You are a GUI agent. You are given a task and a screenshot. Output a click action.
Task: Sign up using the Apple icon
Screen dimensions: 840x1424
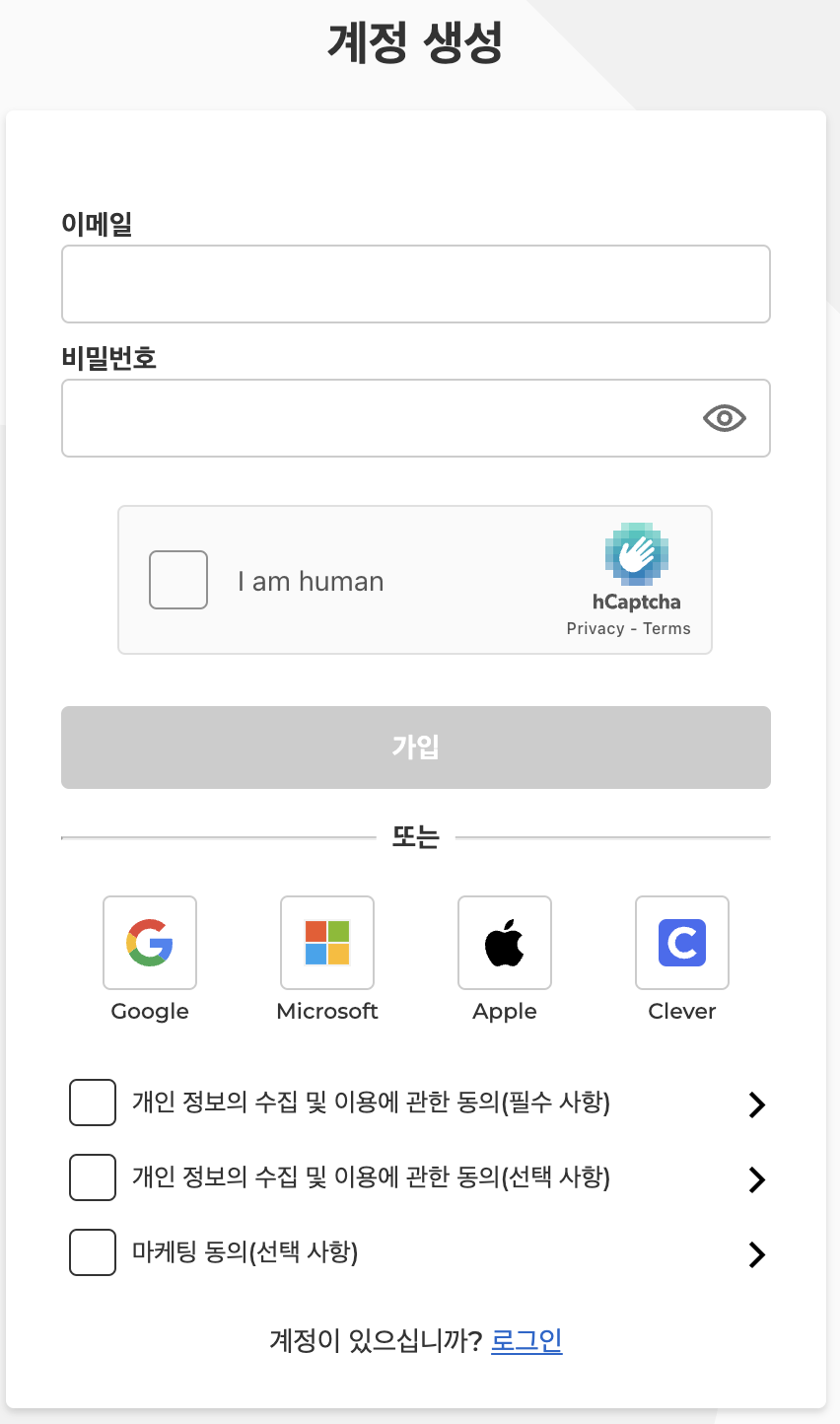coord(505,943)
